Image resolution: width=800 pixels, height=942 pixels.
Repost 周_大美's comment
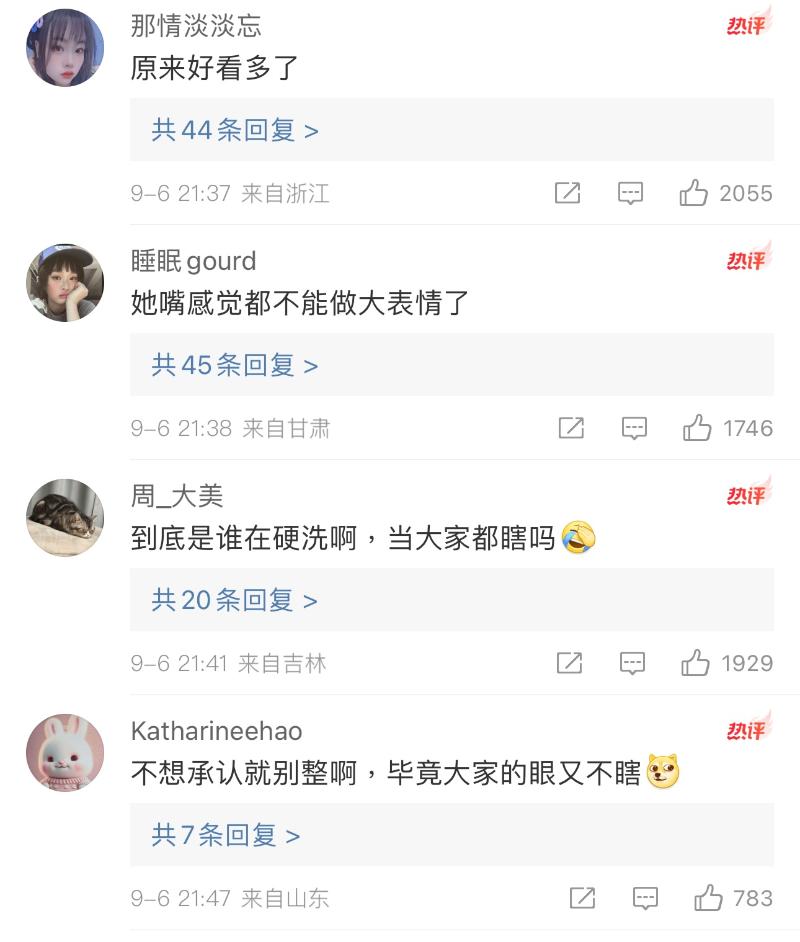pos(569,663)
